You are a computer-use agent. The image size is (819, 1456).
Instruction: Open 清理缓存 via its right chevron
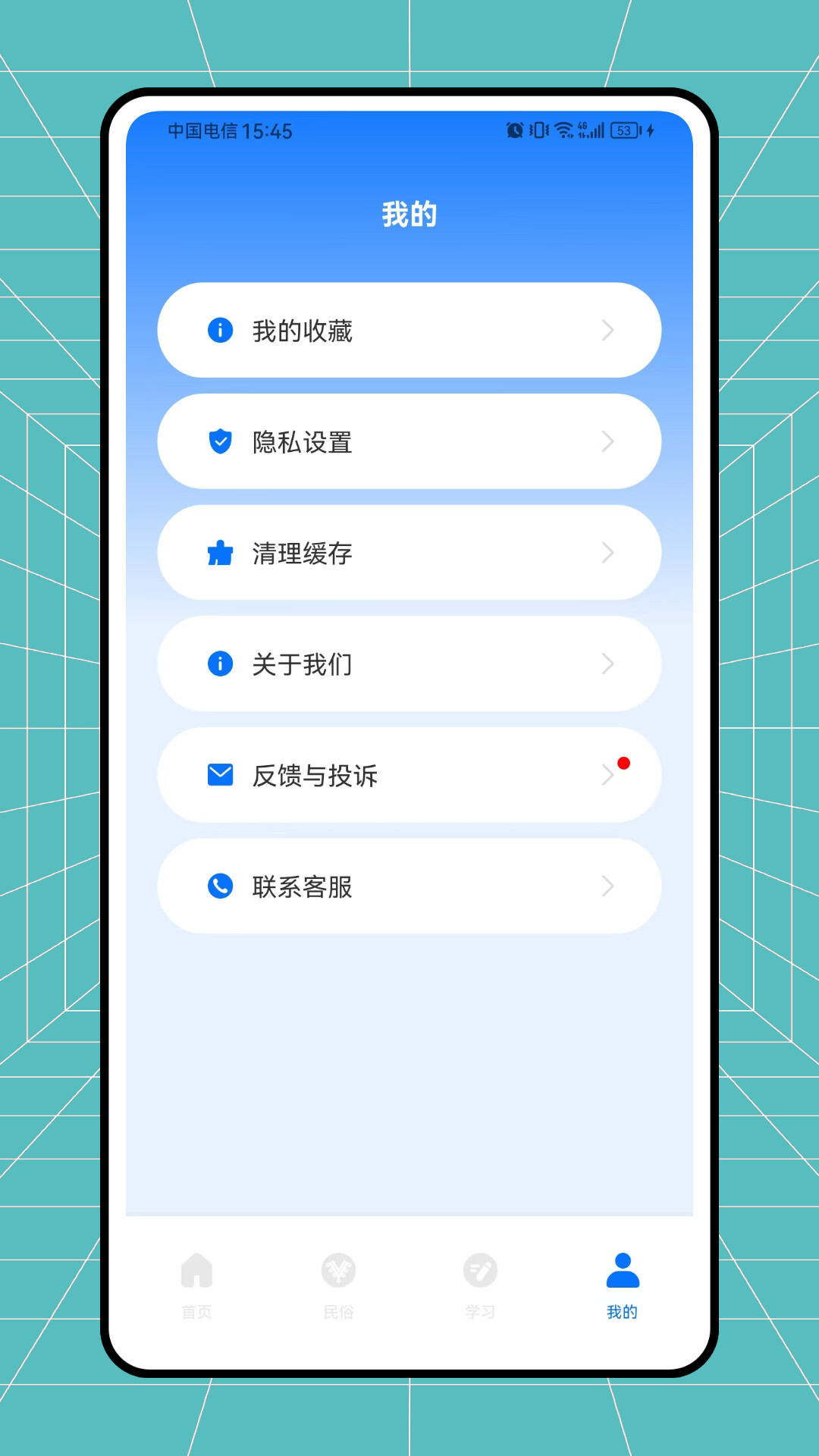[609, 553]
